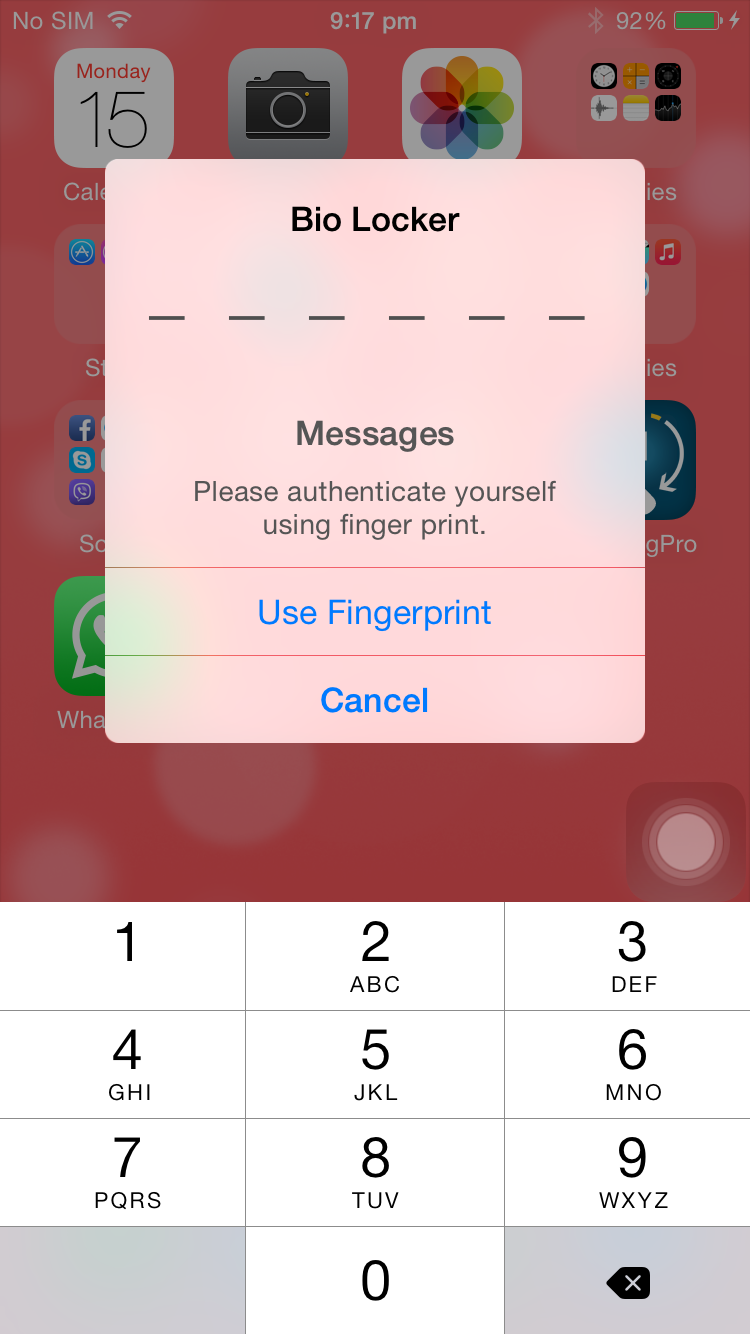Open the AssistiveTouch floating button
Image resolution: width=750 pixels, height=1334 pixels.
click(686, 842)
